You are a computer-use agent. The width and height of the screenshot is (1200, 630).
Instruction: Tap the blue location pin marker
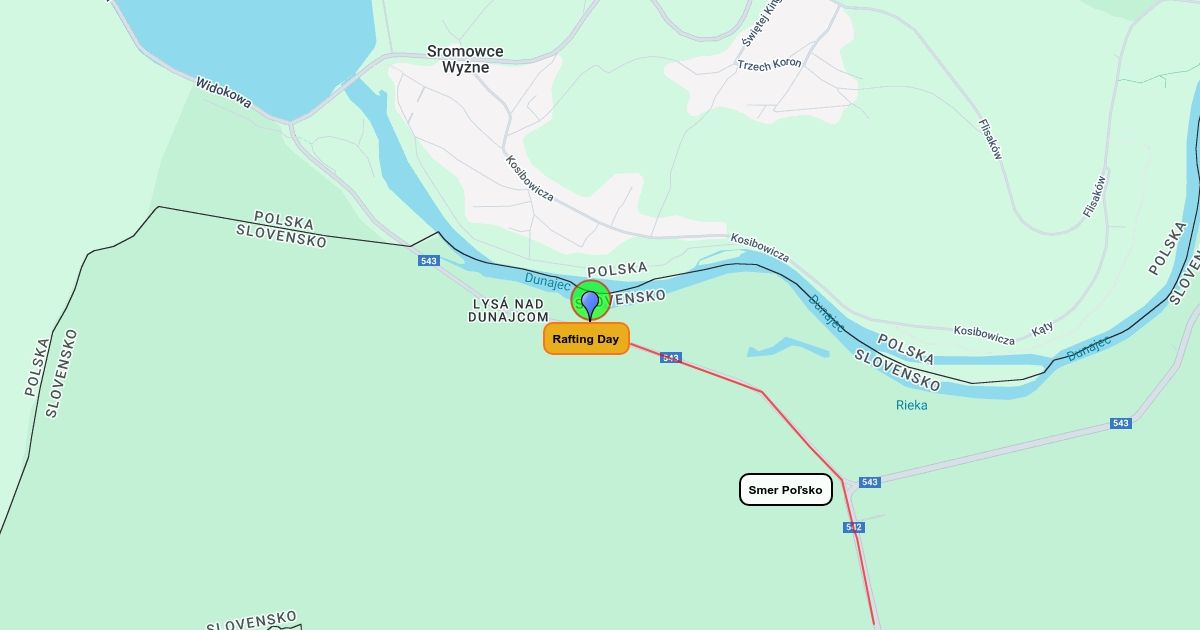pyautogui.click(x=590, y=304)
